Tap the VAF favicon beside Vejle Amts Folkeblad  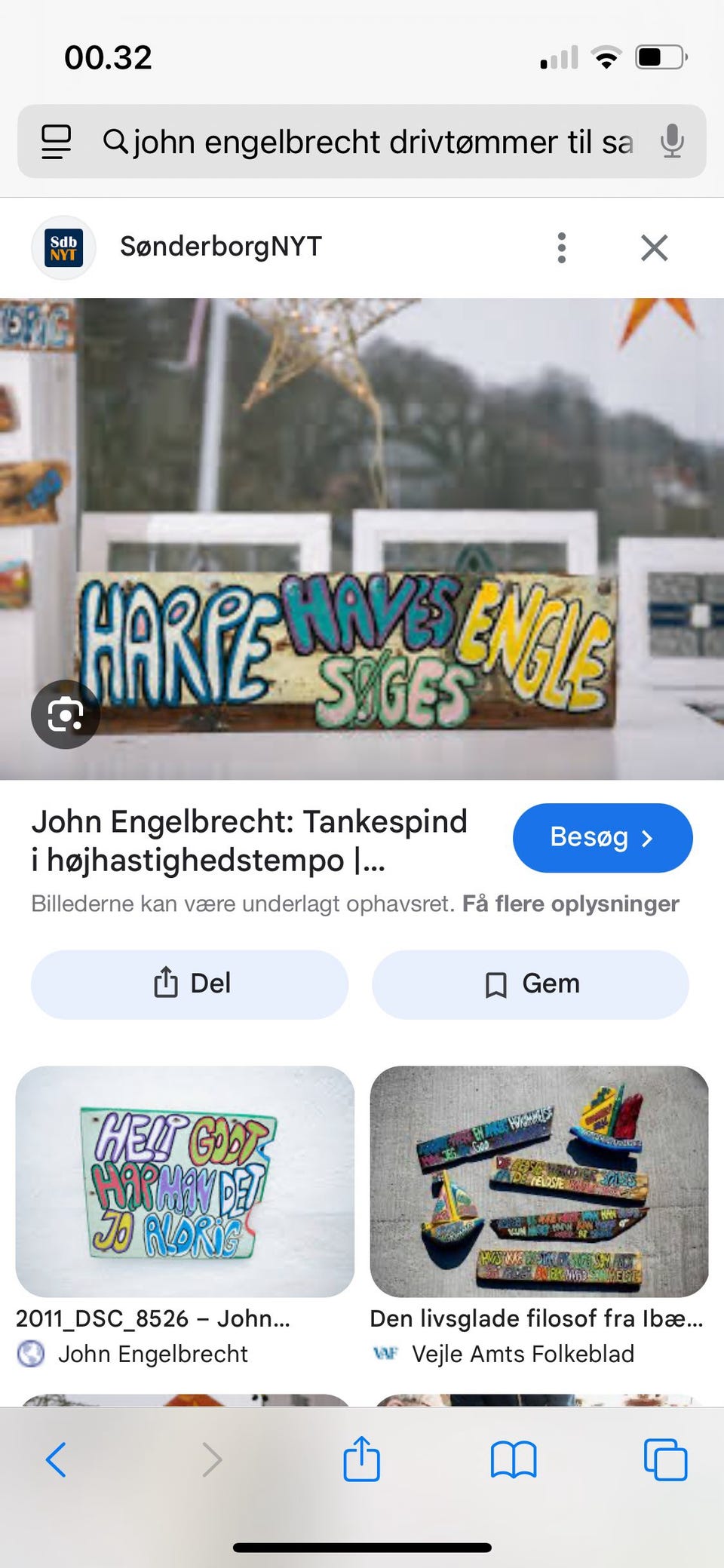[386, 1354]
